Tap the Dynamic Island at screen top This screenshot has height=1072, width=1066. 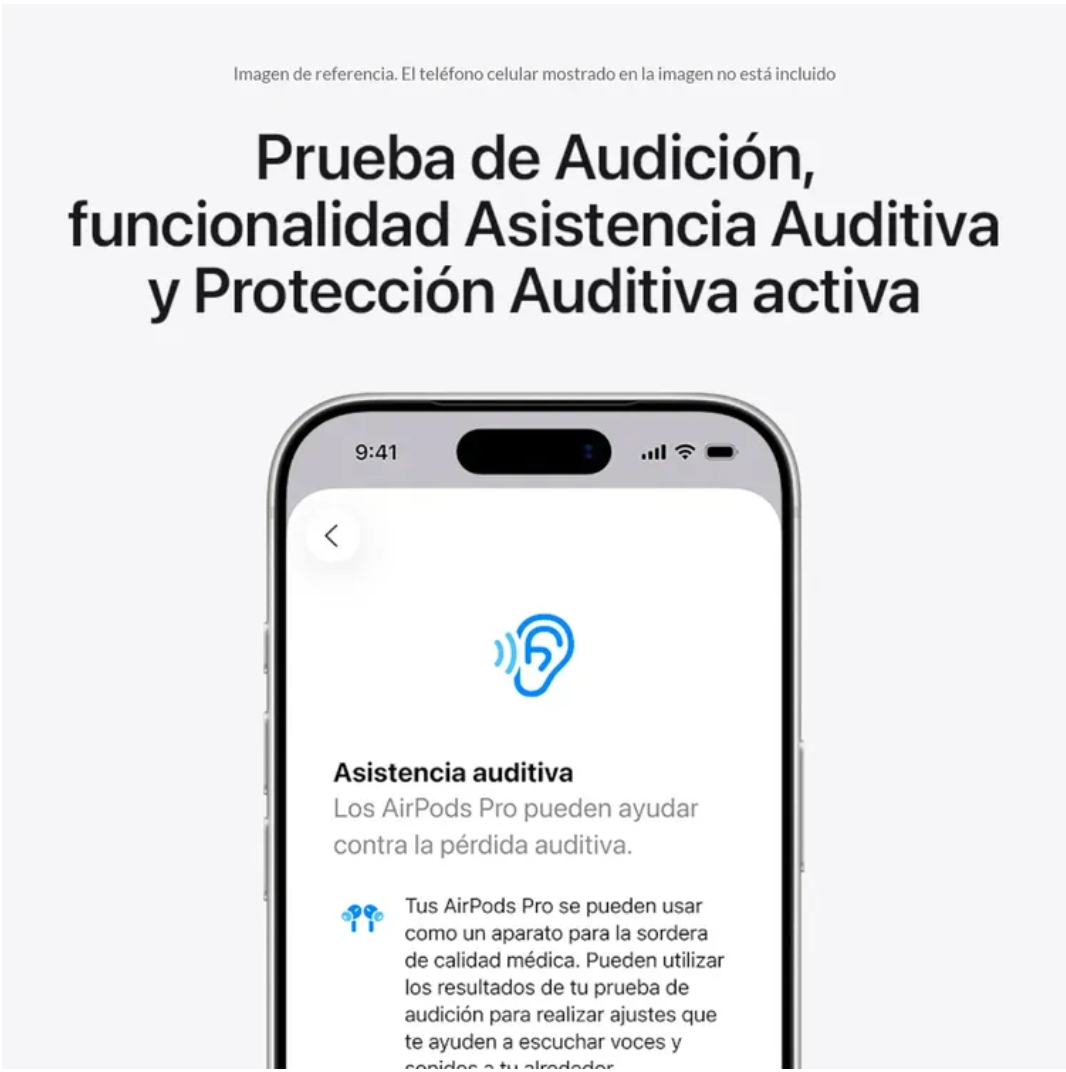coord(533,452)
